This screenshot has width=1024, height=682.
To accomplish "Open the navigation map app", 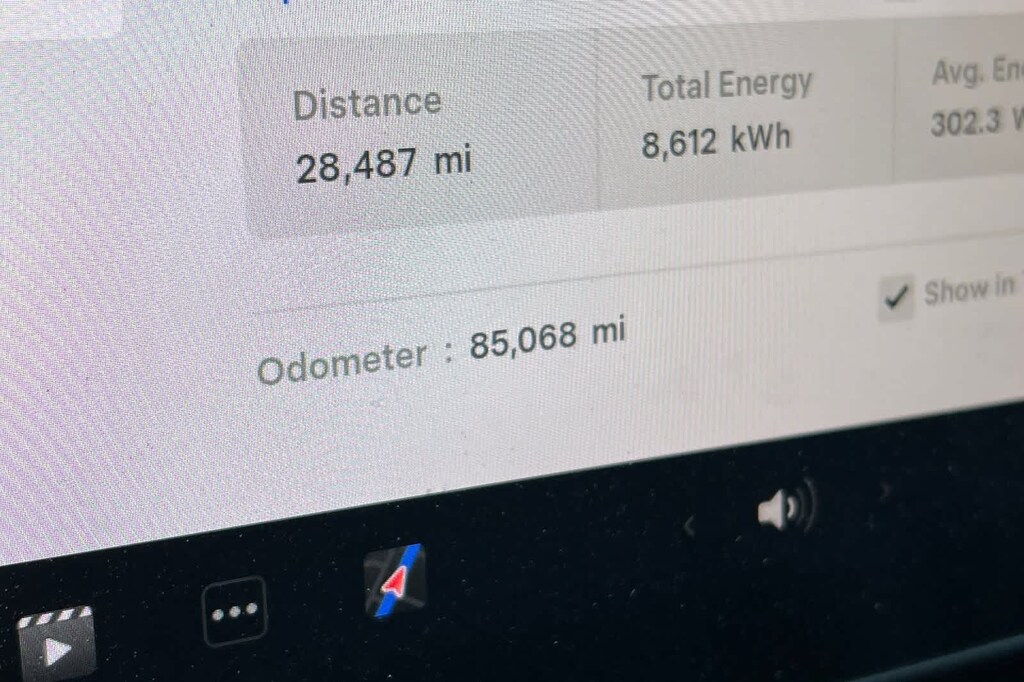I will tap(396, 581).
